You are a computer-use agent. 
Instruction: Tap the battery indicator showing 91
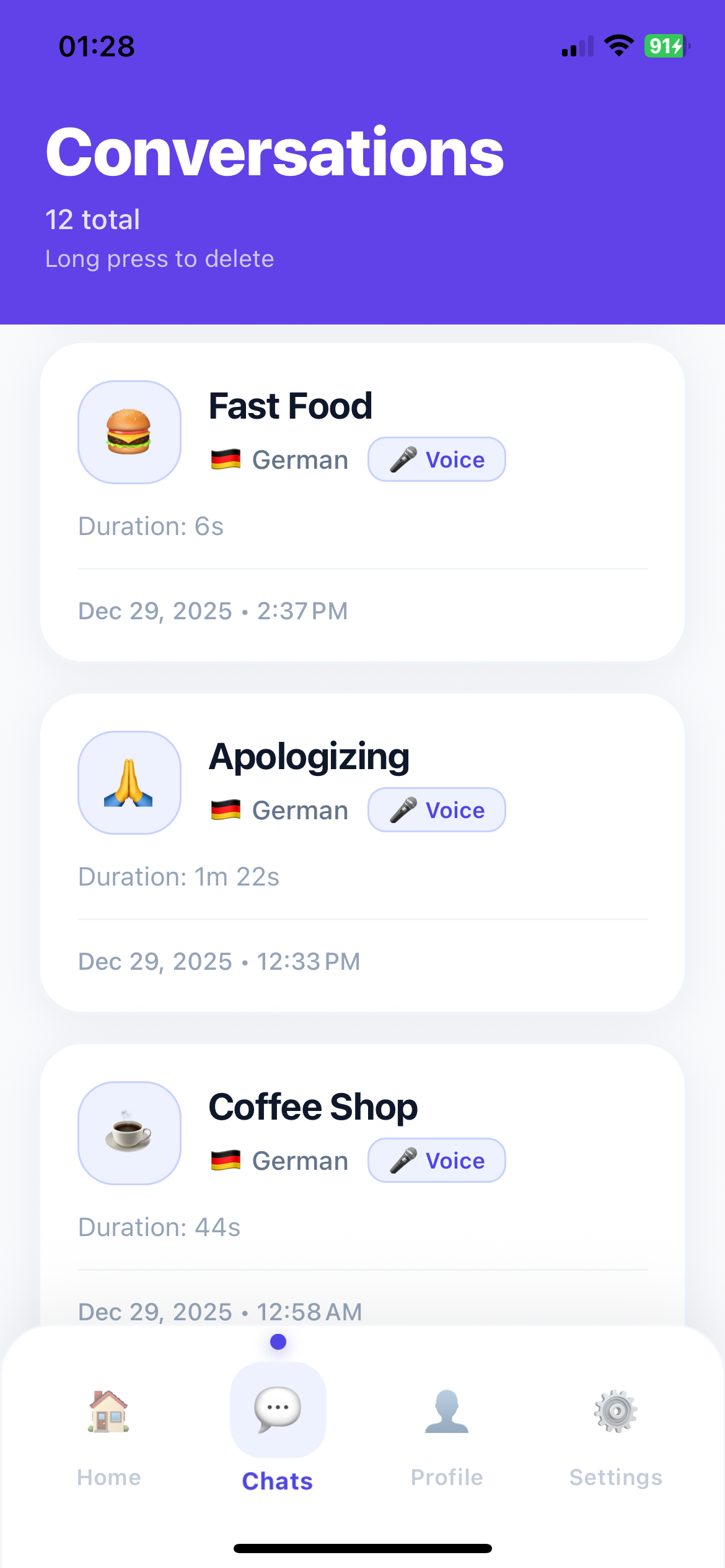point(664,45)
